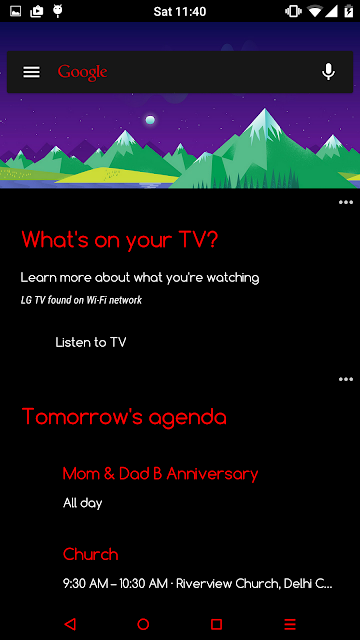Open the hamburger drawer menu
The image size is (360, 640).
[x=31, y=72]
